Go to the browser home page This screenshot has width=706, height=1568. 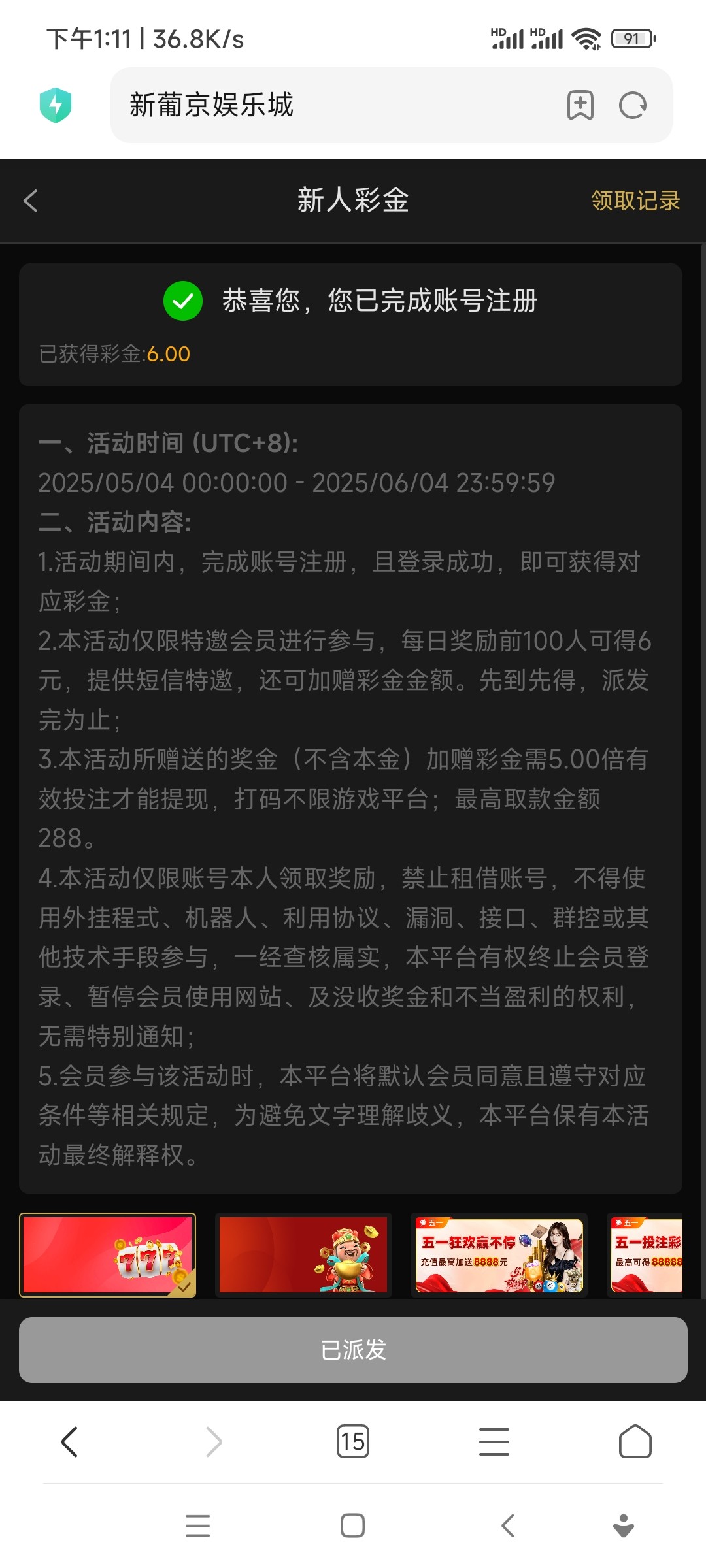(635, 1441)
